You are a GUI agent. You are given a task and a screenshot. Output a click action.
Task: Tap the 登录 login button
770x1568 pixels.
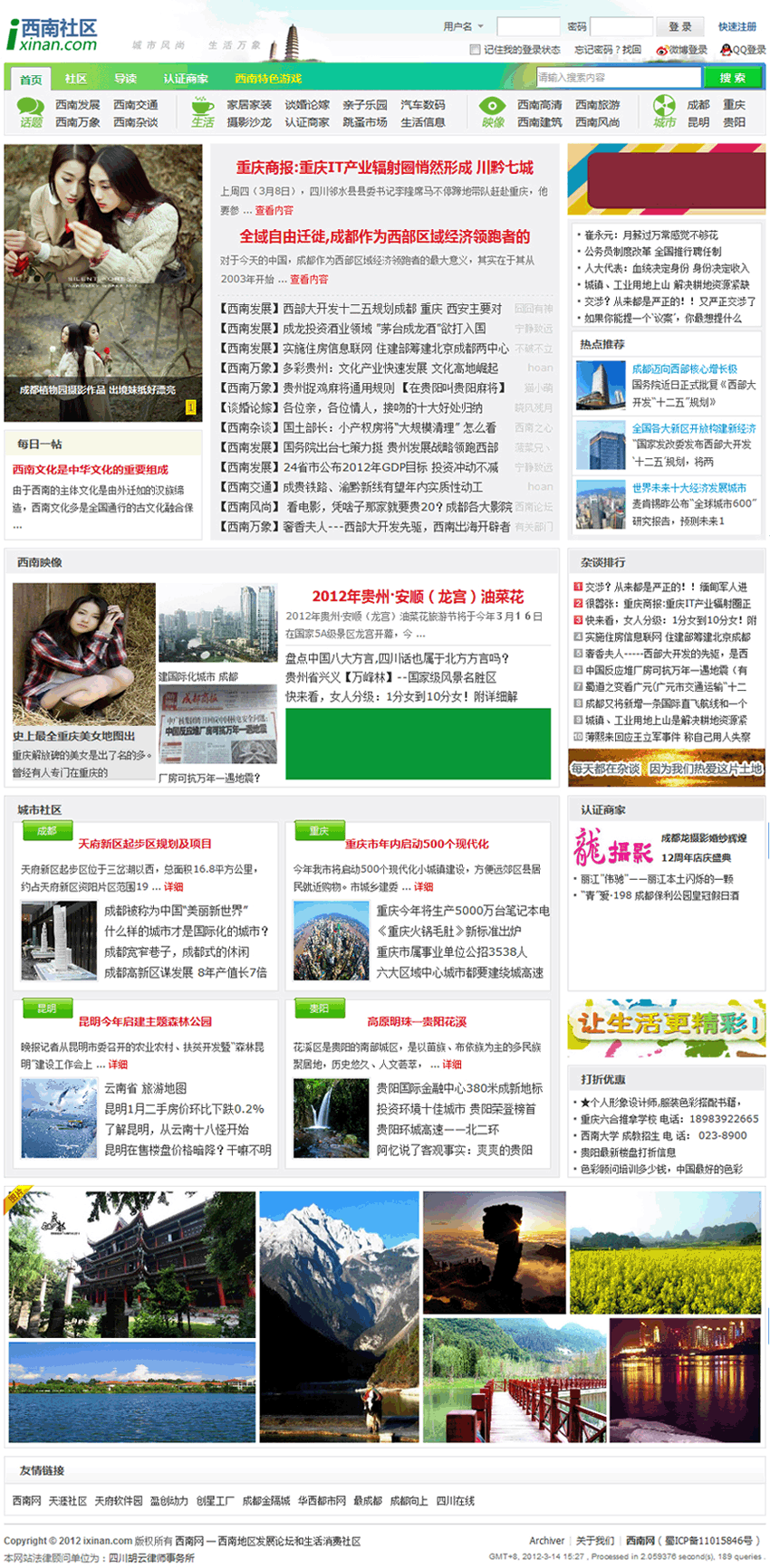[x=679, y=27]
